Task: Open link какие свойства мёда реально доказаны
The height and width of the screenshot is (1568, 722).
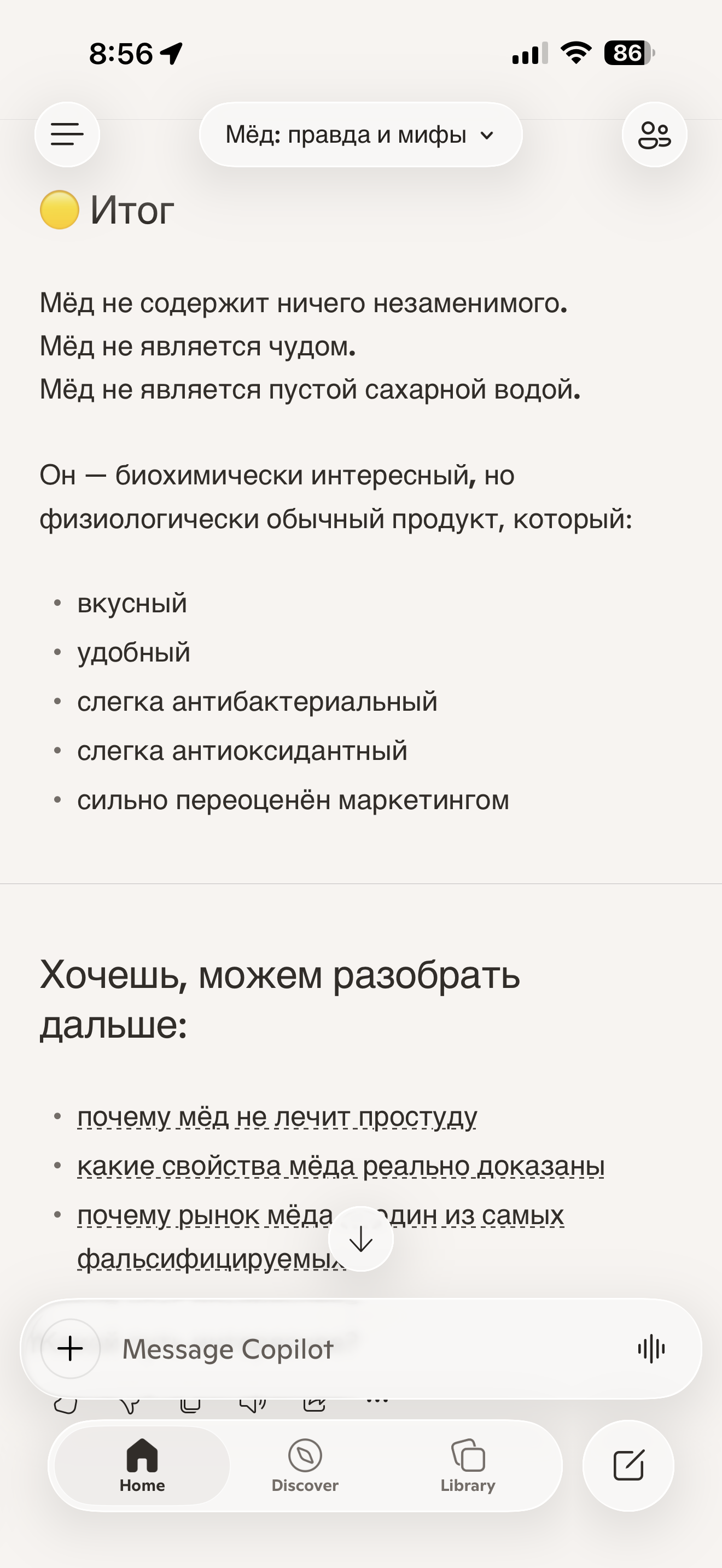Action: 341,1166
